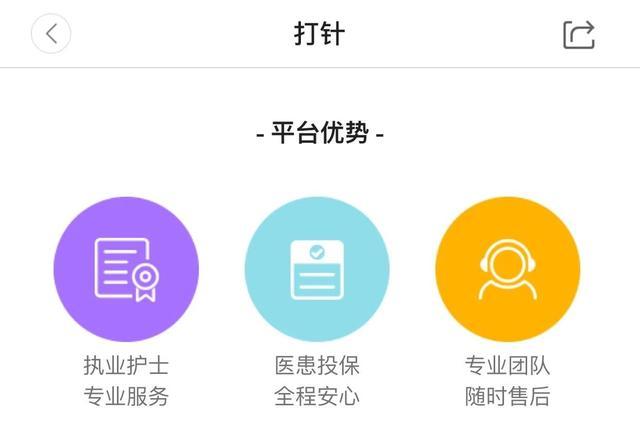
Task: Go back from the 打针 page
Action: click(x=51, y=34)
